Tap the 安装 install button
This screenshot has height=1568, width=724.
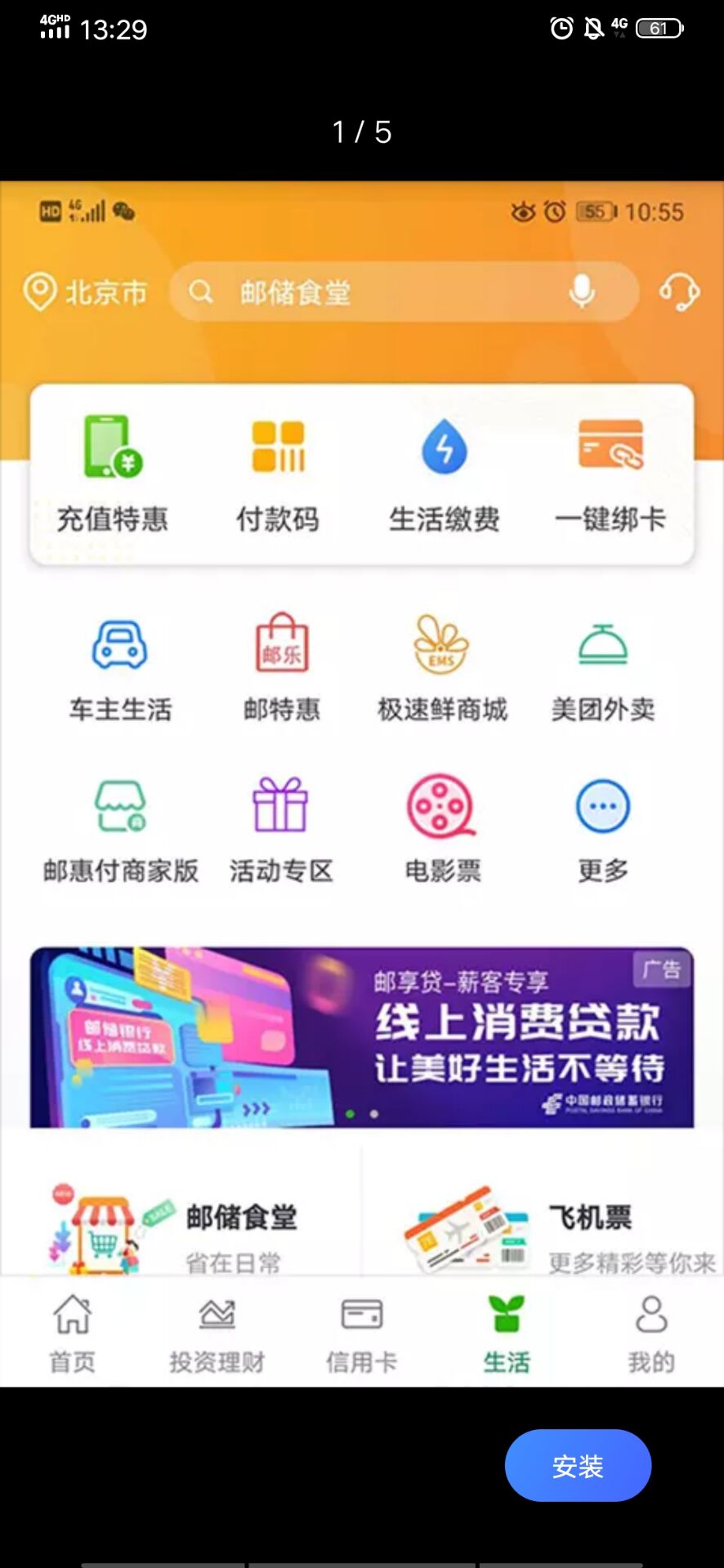click(x=578, y=1466)
